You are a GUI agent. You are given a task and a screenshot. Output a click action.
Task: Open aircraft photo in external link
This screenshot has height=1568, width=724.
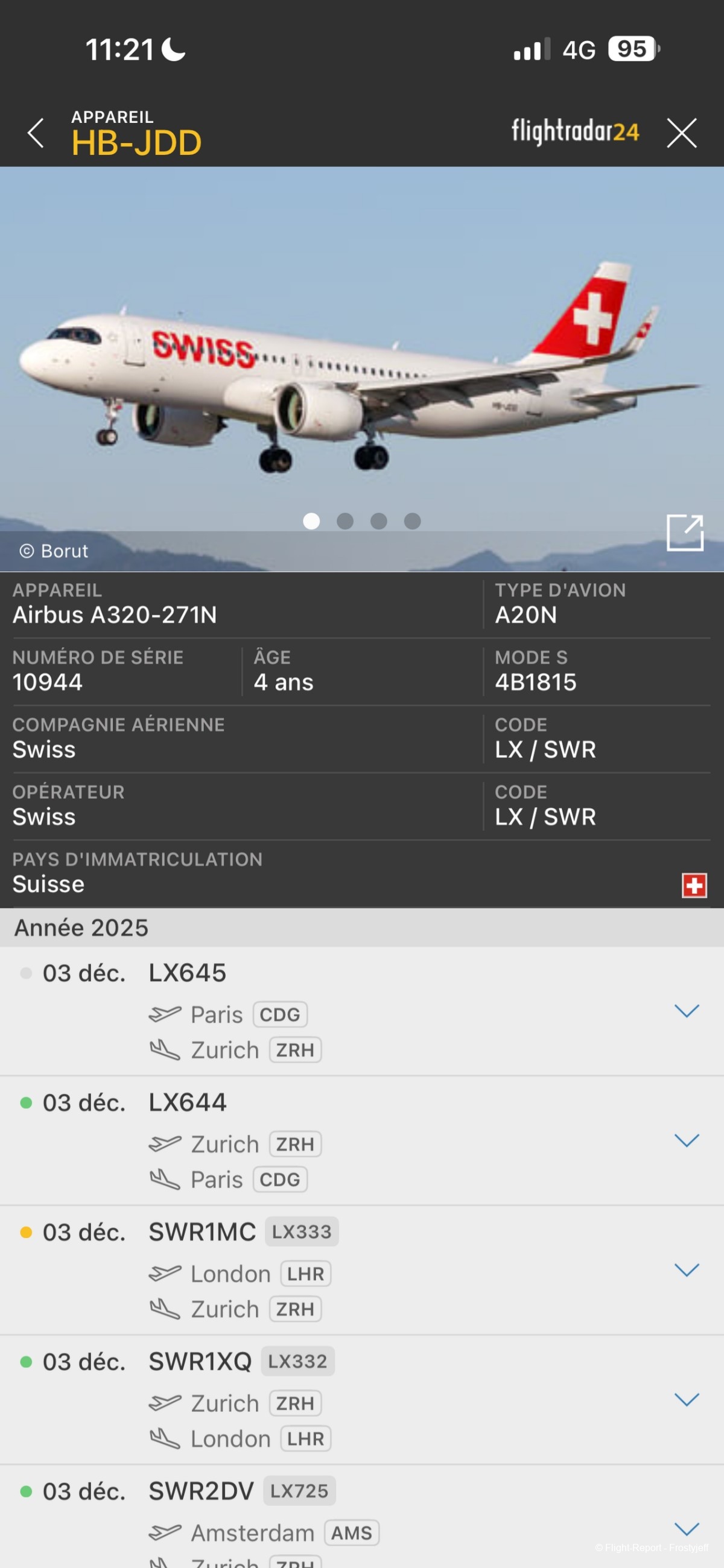pyautogui.click(x=684, y=533)
